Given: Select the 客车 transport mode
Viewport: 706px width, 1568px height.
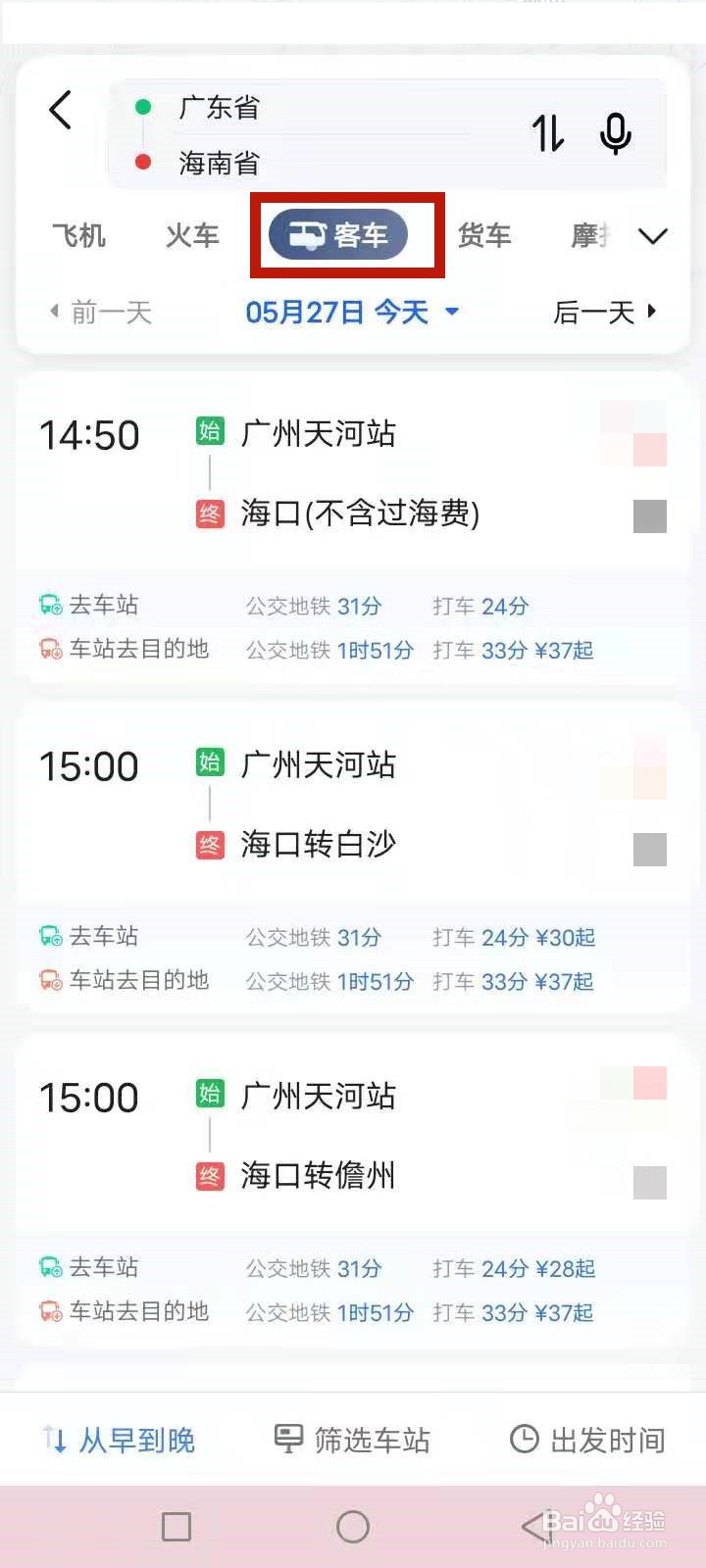Looking at the screenshot, I should coord(348,234).
